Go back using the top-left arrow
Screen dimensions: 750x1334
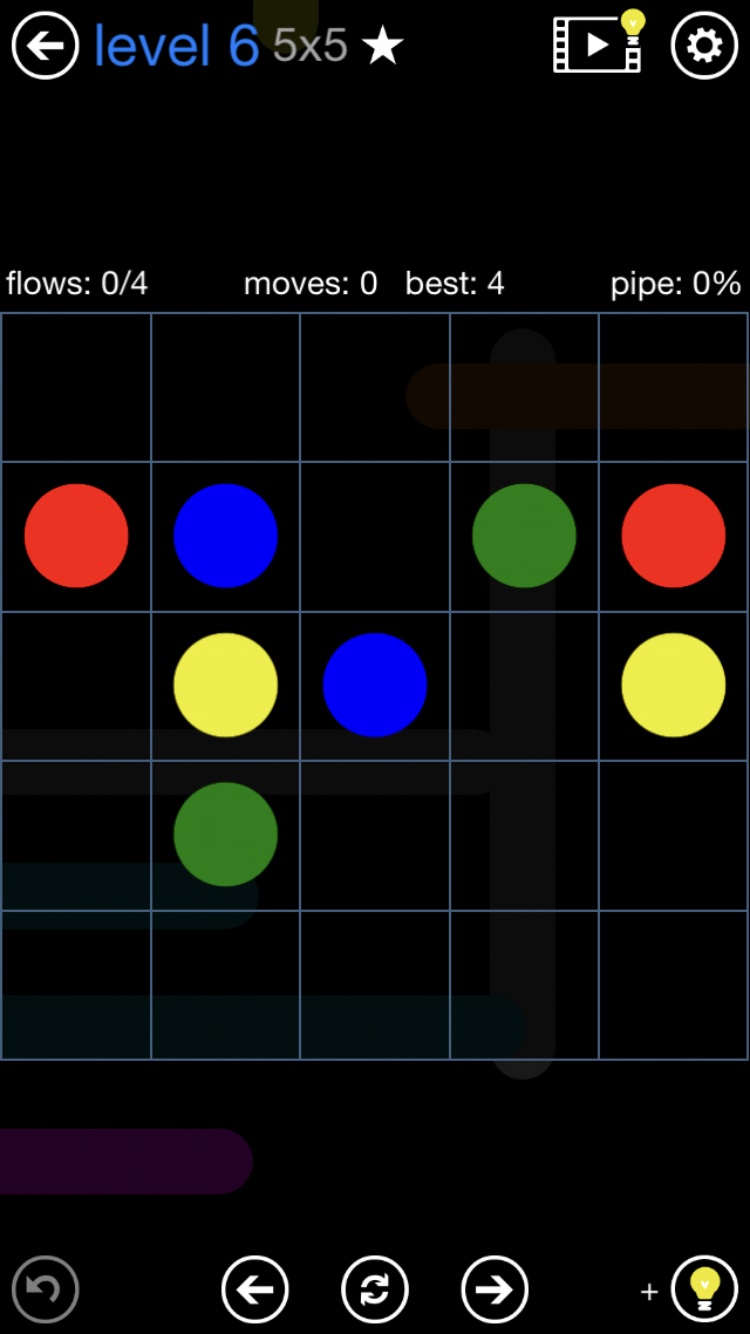pyautogui.click(x=45, y=46)
